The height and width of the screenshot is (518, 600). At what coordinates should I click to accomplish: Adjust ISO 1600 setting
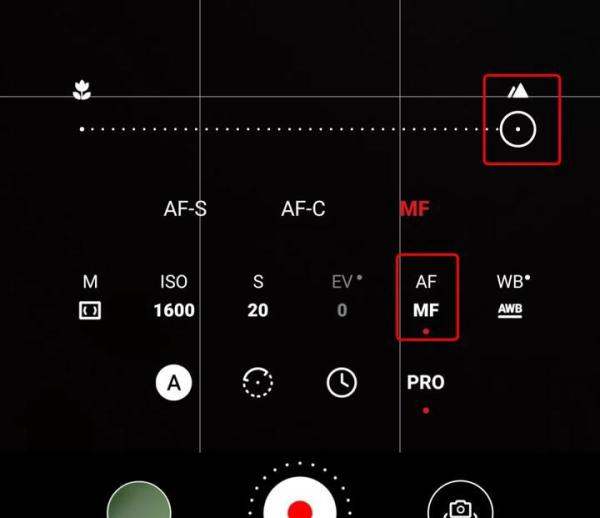coord(173,296)
